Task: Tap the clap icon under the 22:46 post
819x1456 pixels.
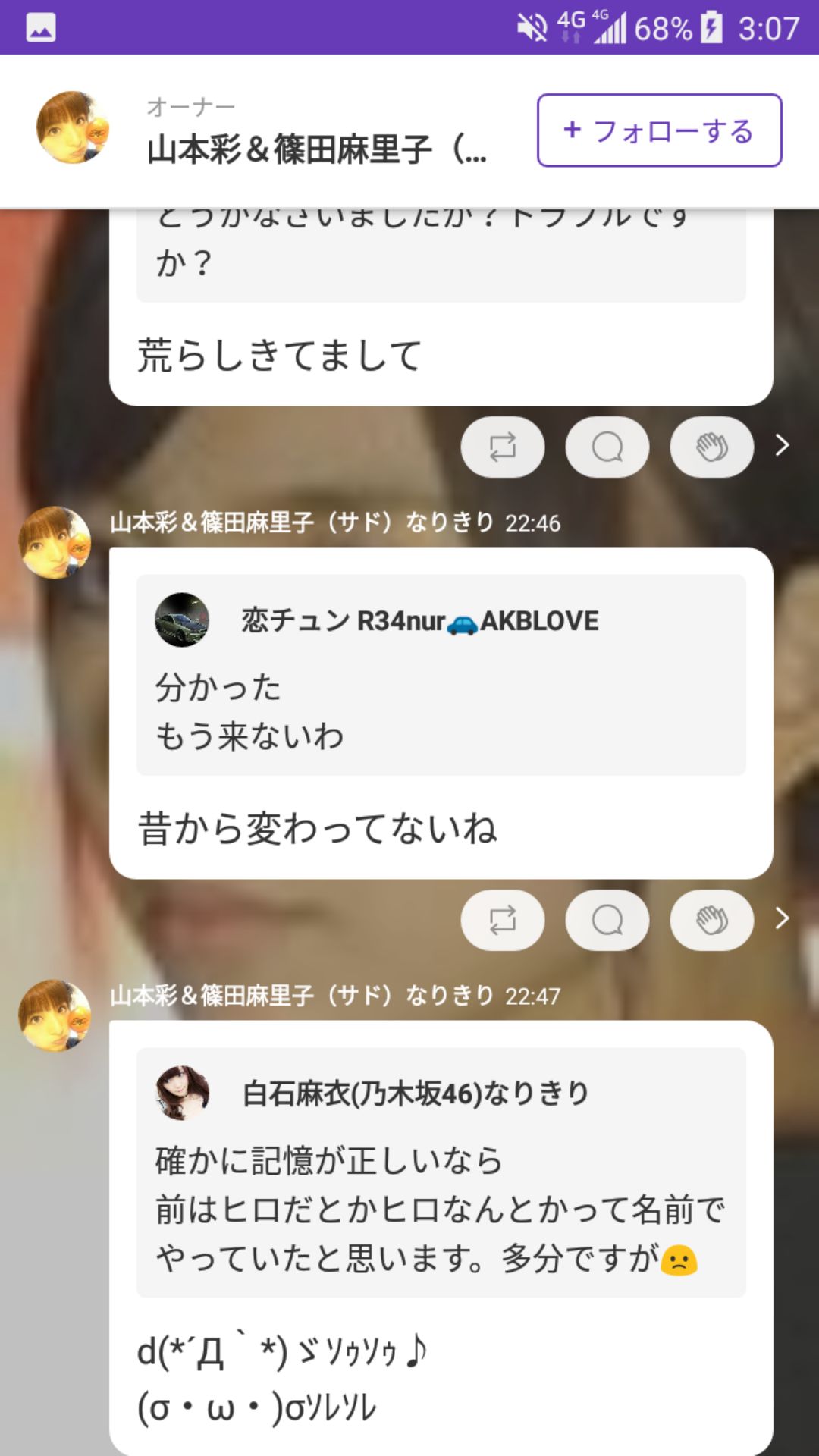Action: click(711, 919)
